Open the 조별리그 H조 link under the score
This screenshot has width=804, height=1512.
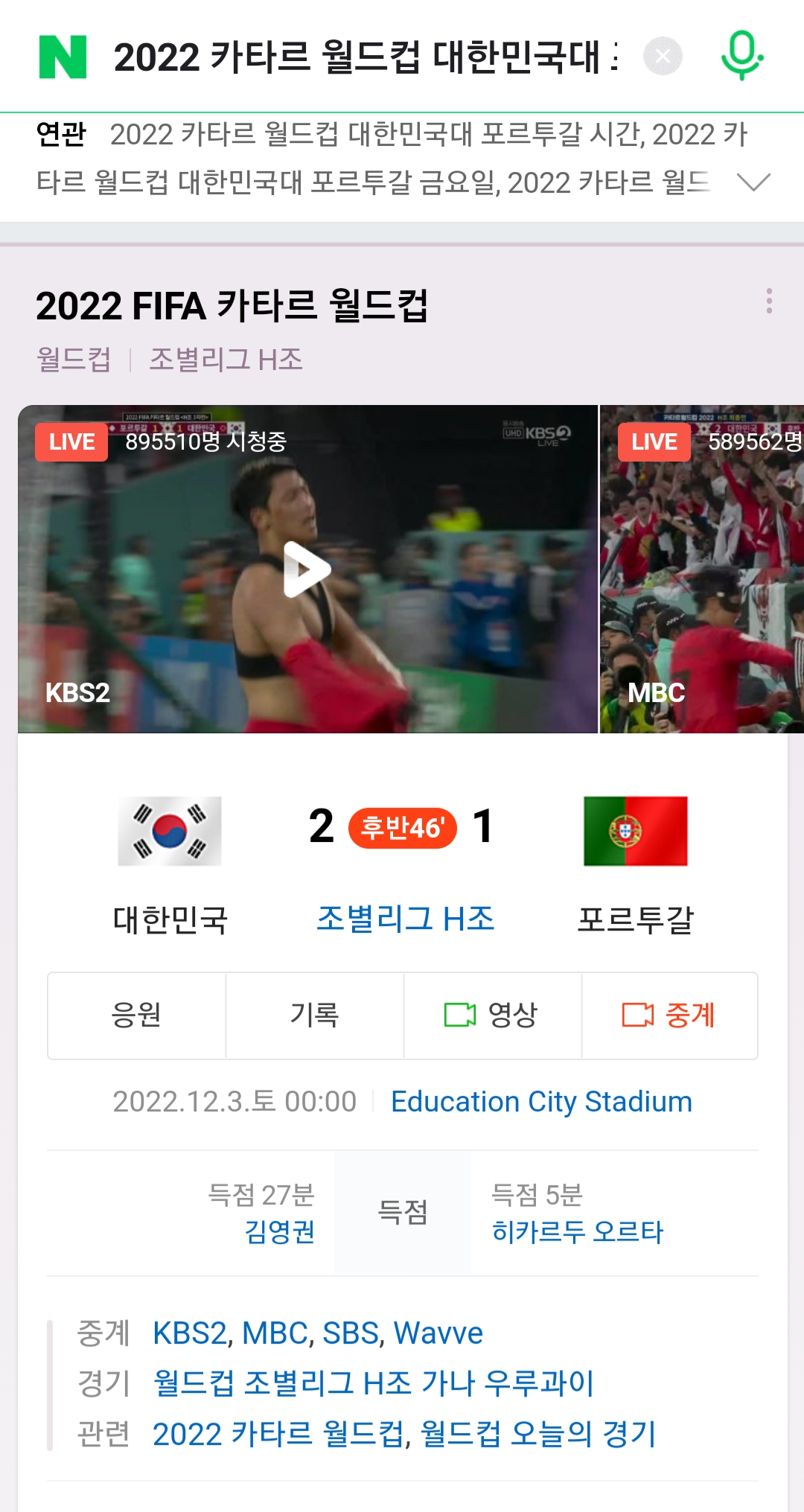pos(406,919)
